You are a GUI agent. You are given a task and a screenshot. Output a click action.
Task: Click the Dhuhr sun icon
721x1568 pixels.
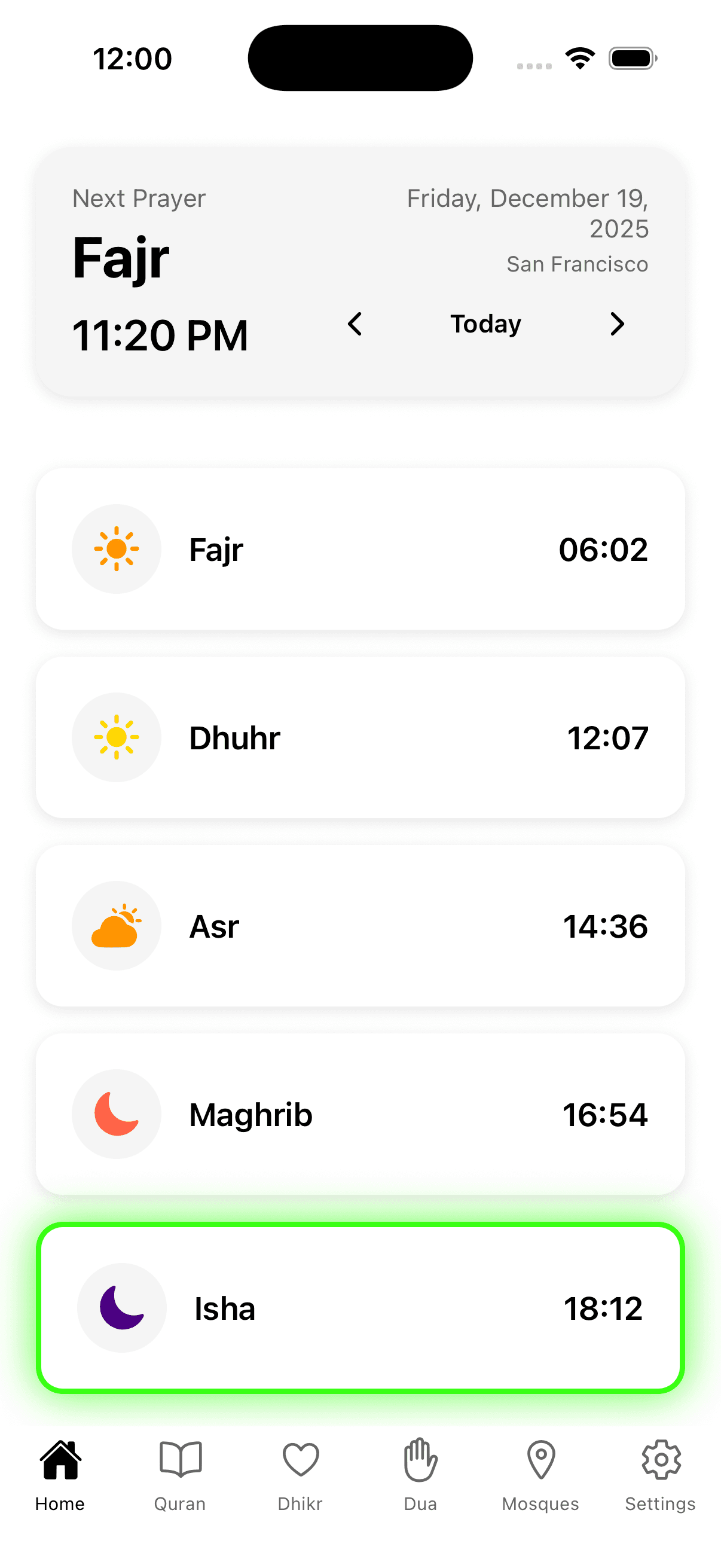117,737
